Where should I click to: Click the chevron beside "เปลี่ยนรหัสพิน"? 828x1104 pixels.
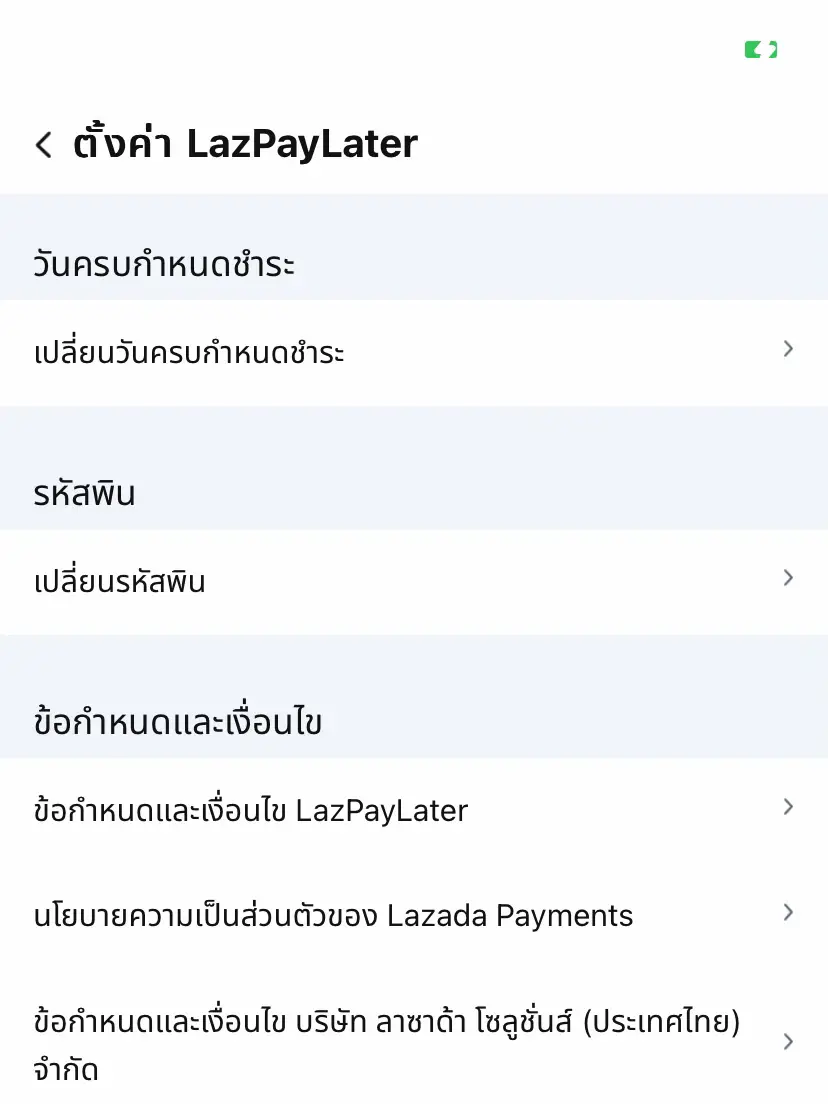point(789,578)
